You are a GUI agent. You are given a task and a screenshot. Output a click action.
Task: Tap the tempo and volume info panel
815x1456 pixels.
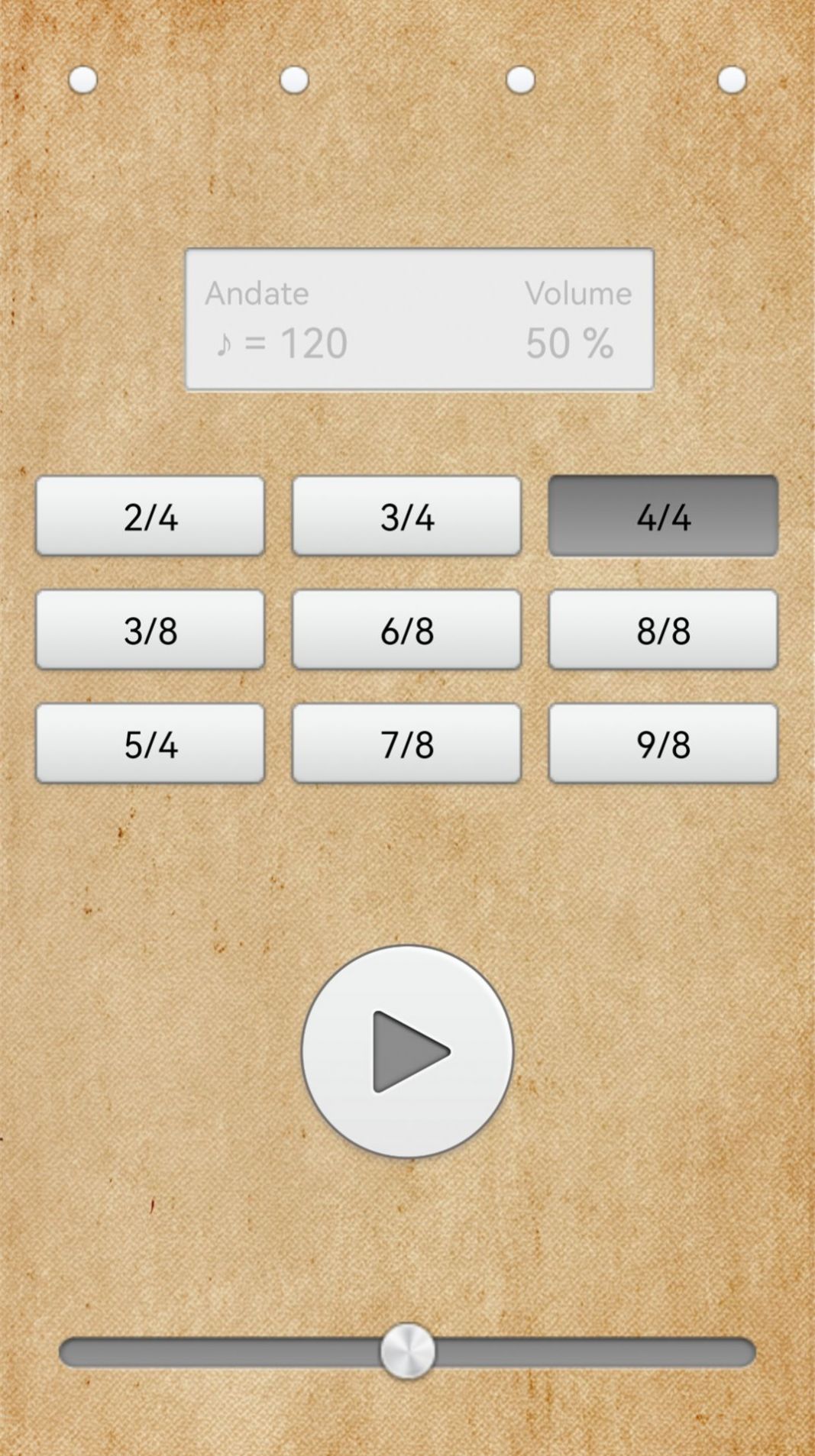[419, 319]
